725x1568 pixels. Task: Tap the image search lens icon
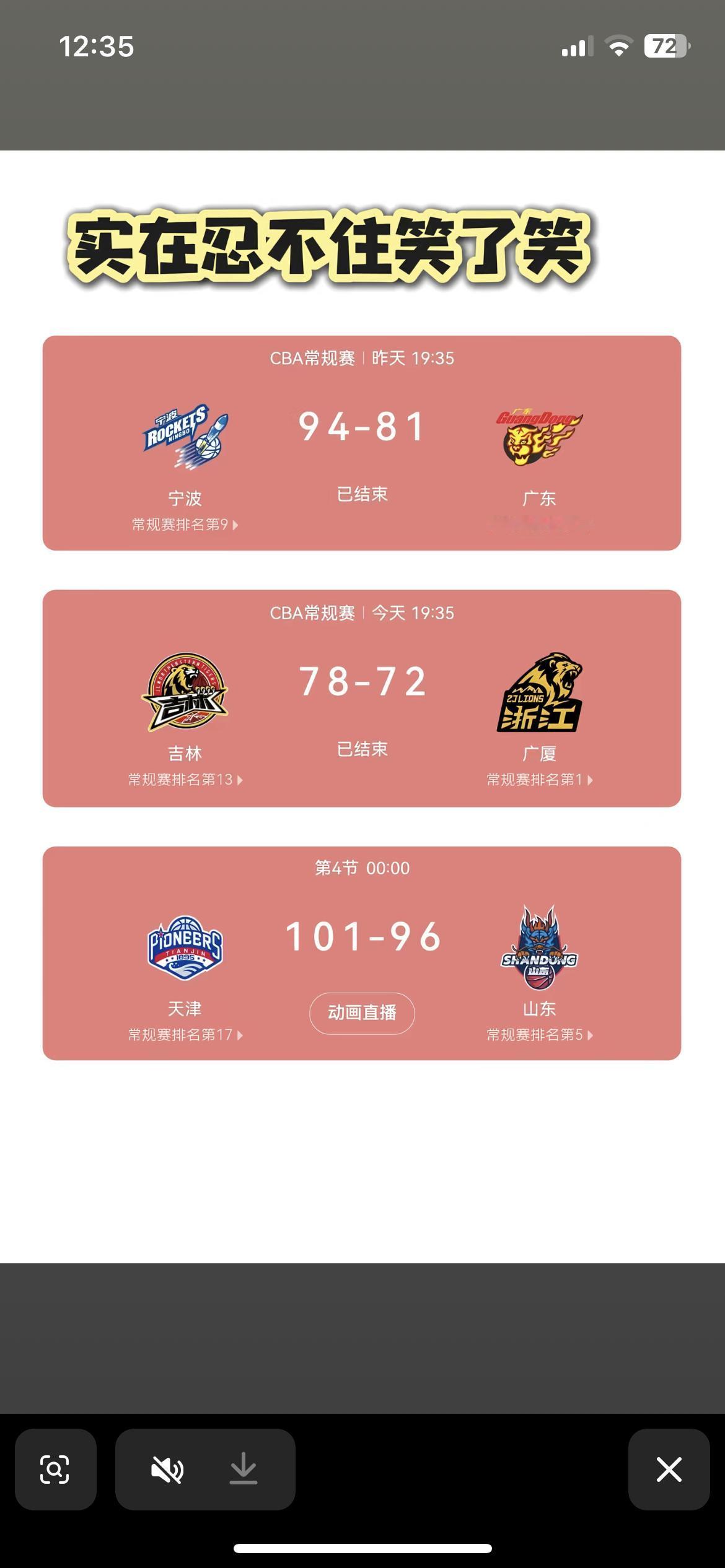[56, 1469]
